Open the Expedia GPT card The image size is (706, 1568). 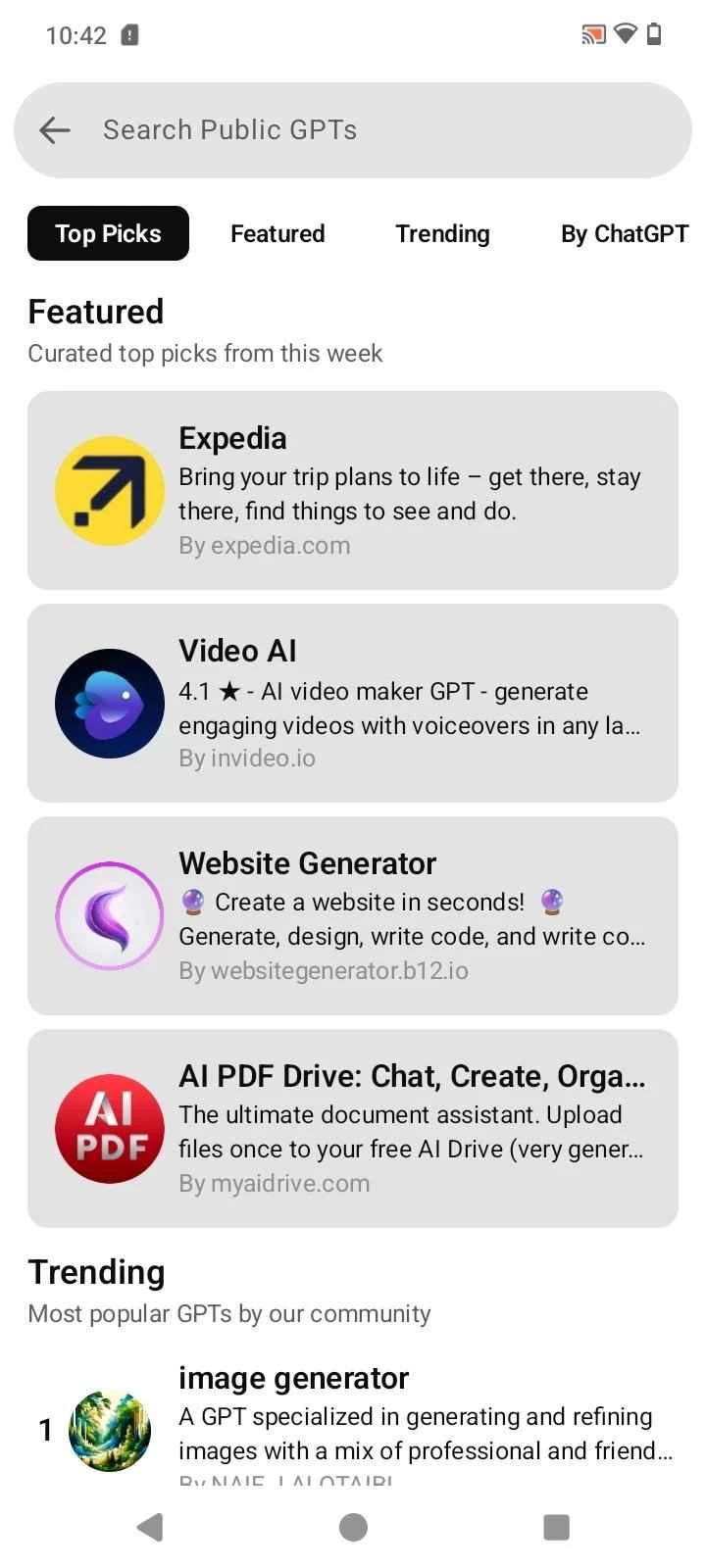point(353,490)
